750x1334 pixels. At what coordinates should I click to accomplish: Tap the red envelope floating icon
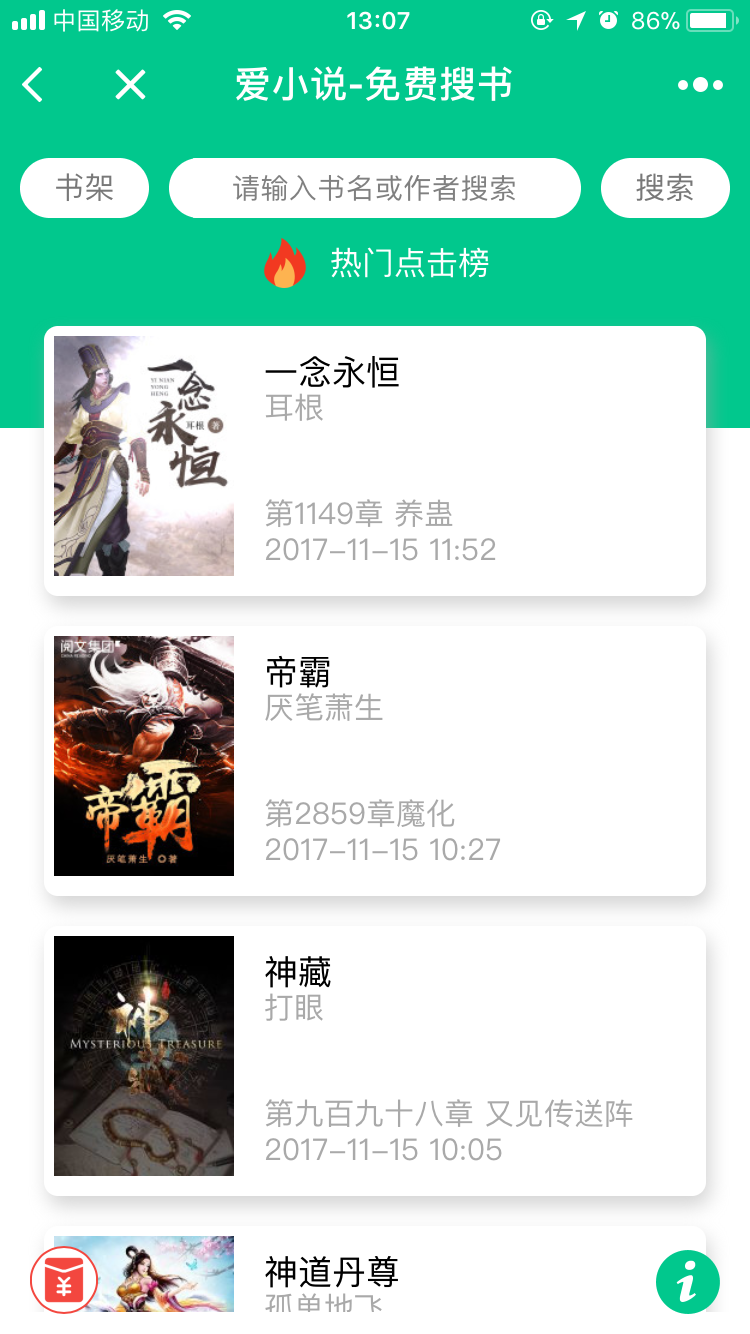click(x=64, y=1280)
